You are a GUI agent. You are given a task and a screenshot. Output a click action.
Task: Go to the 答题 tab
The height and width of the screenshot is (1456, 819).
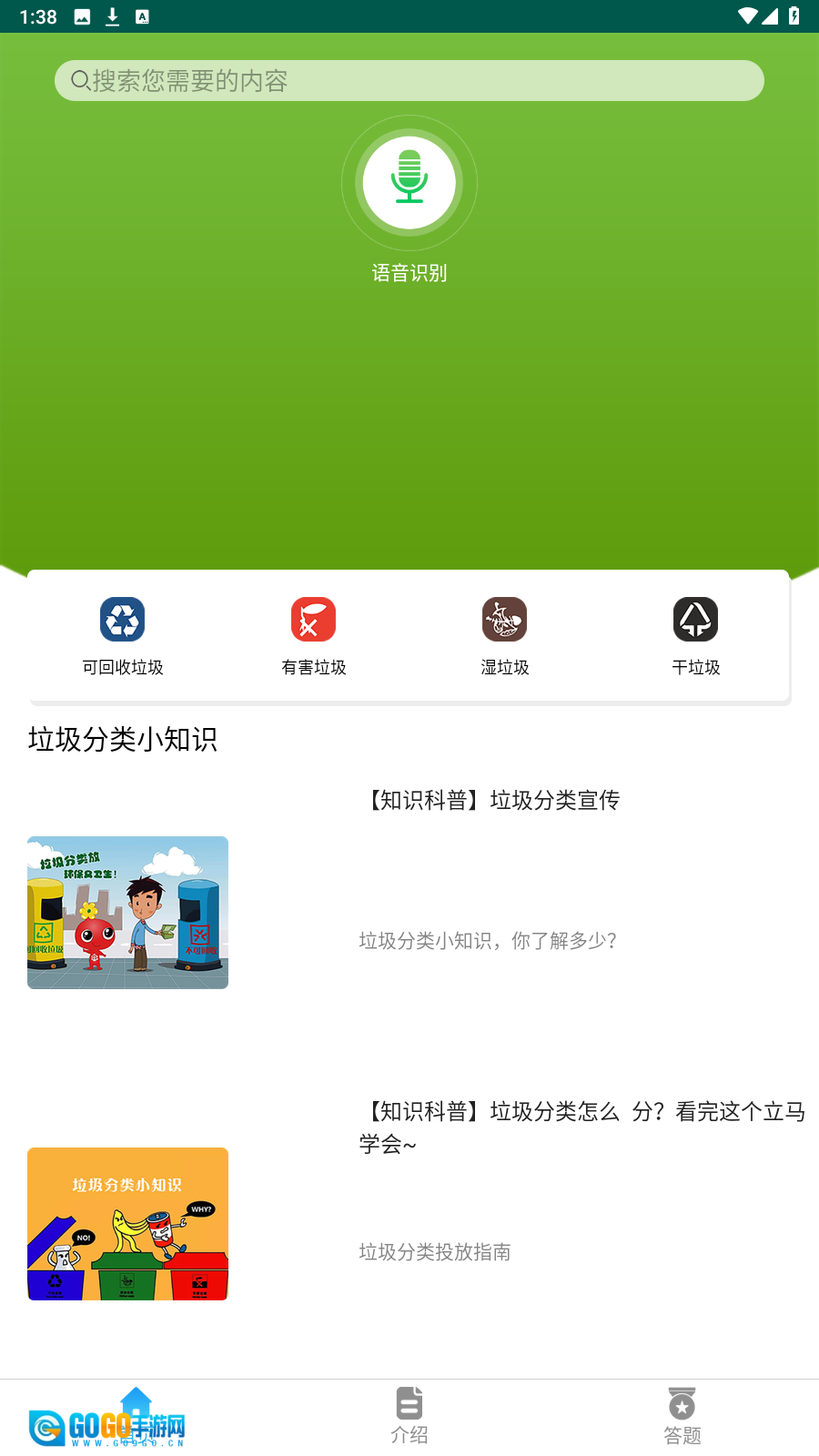point(682,1416)
